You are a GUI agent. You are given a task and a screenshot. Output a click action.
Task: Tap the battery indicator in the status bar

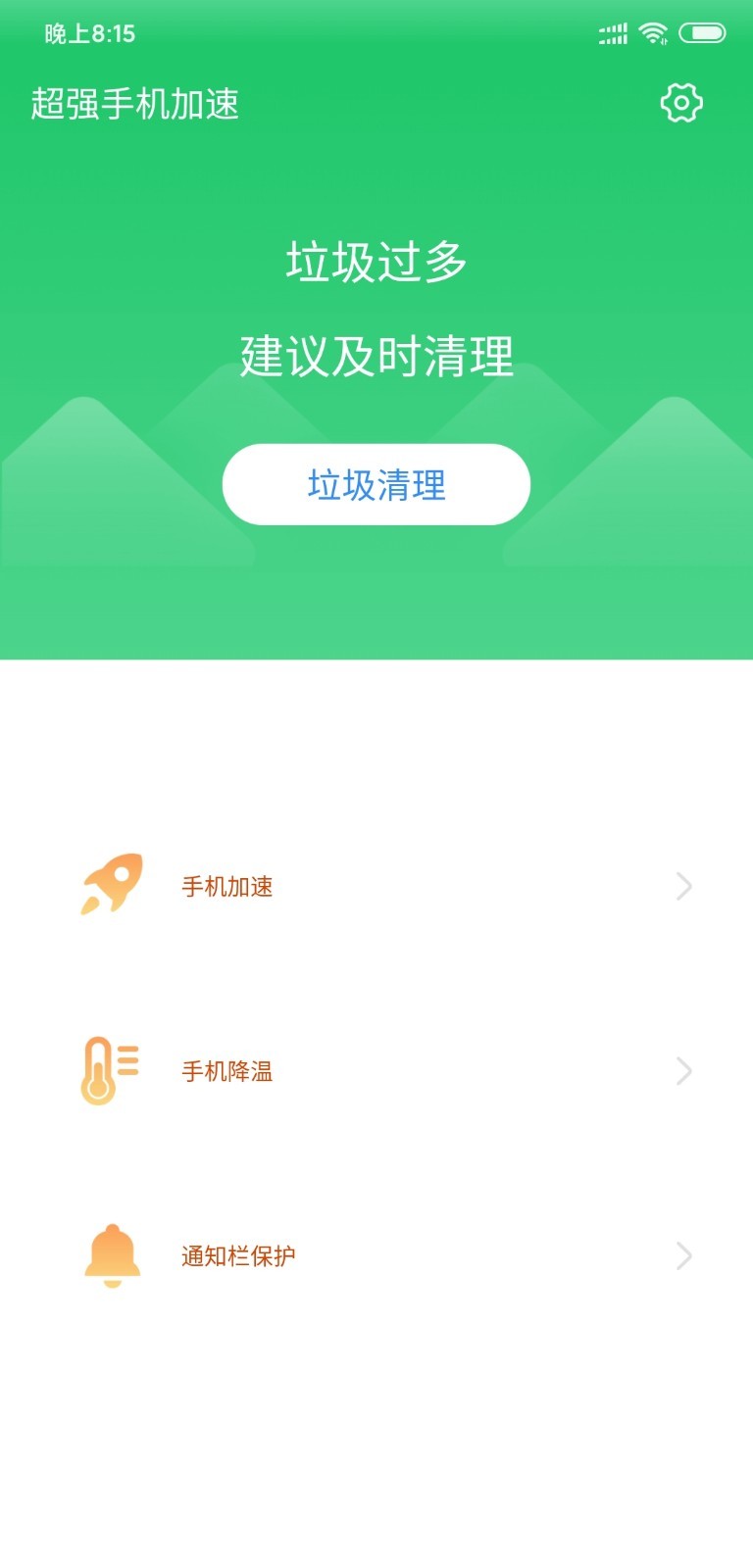pyautogui.click(x=703, y=33)
